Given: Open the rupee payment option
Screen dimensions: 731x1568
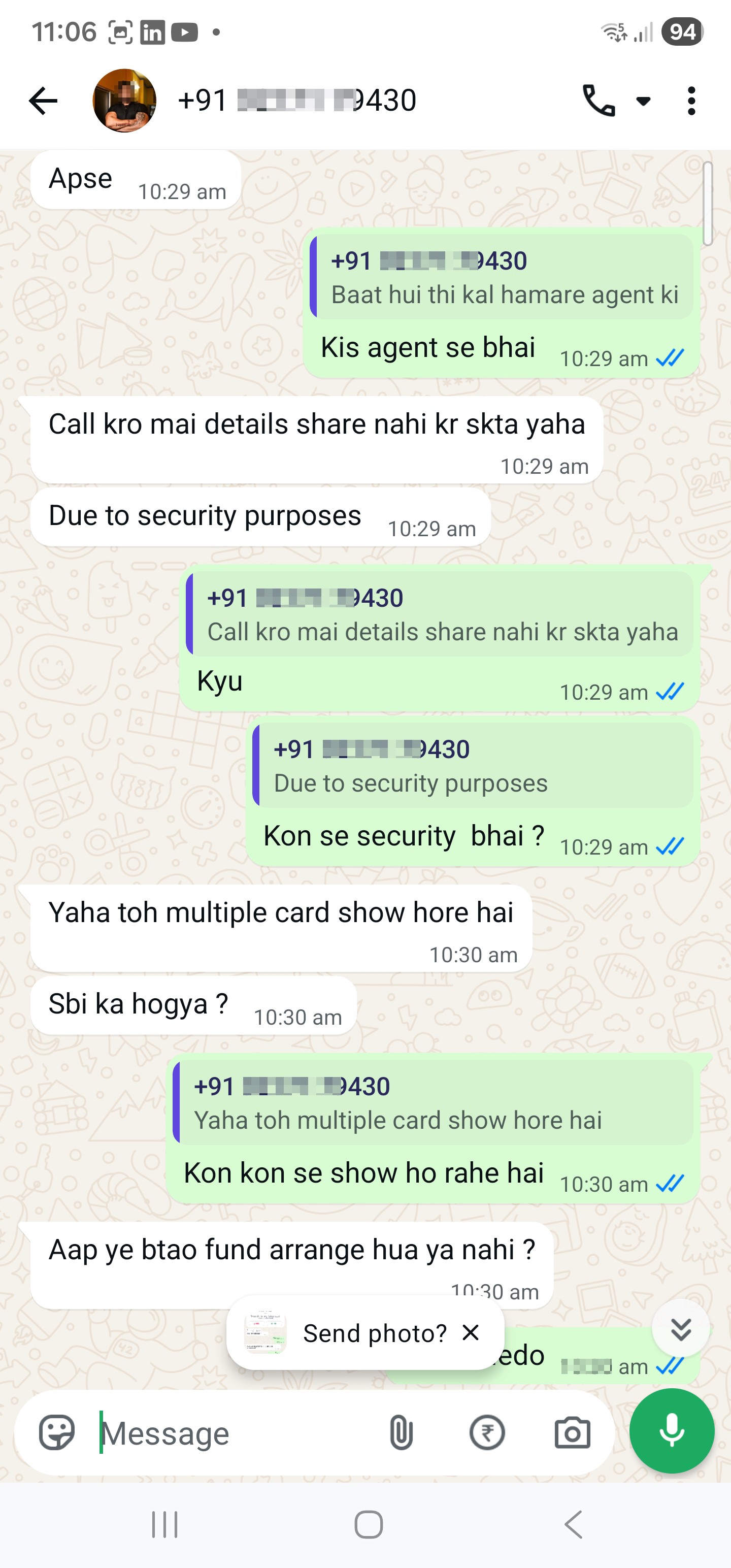Looking at the screenshot, I should [x=487, y=1433].
